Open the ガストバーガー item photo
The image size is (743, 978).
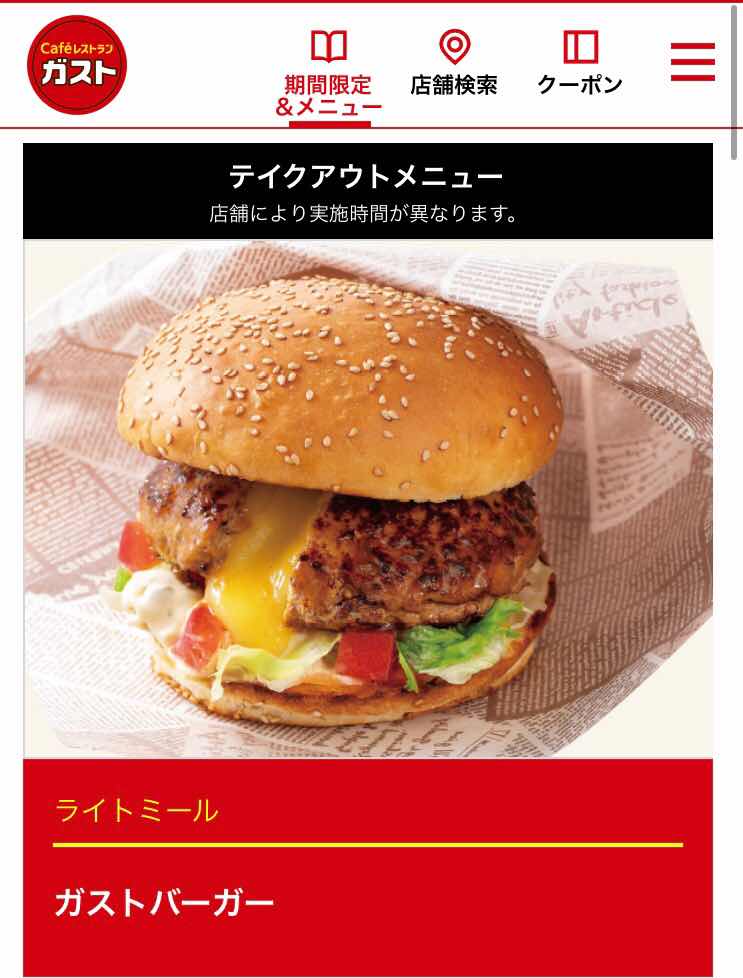click(x=368, y=498)
